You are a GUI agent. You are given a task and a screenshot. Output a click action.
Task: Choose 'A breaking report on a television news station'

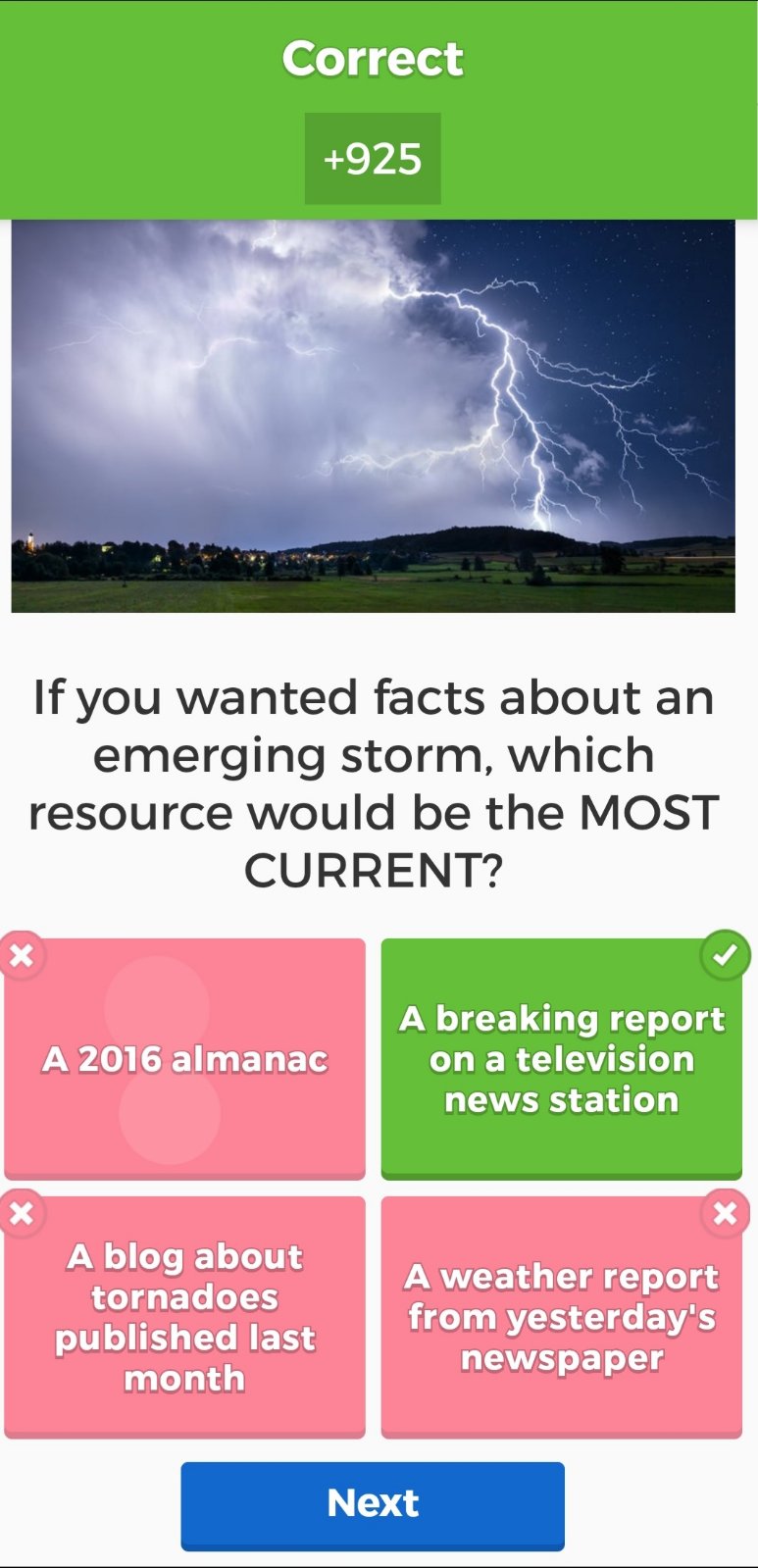[561, 1059]
